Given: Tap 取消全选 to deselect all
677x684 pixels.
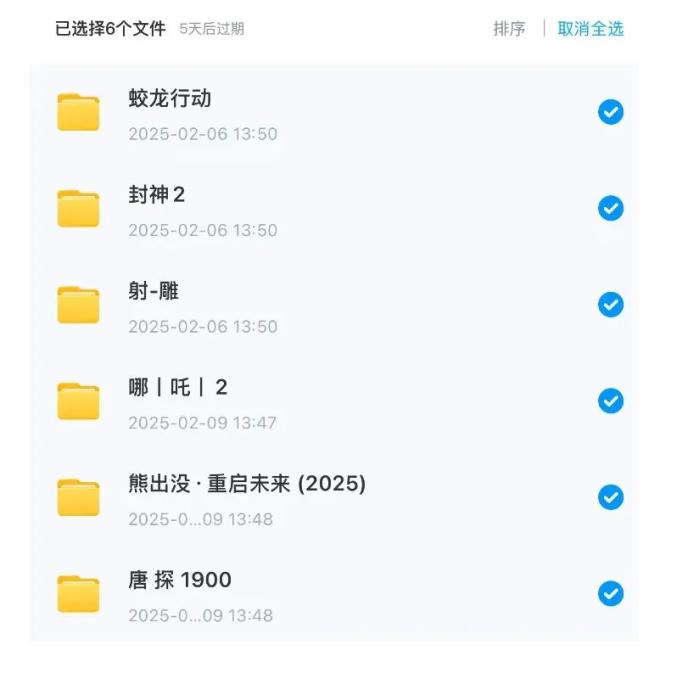Looking at the screenshot, I should point(590,29).
